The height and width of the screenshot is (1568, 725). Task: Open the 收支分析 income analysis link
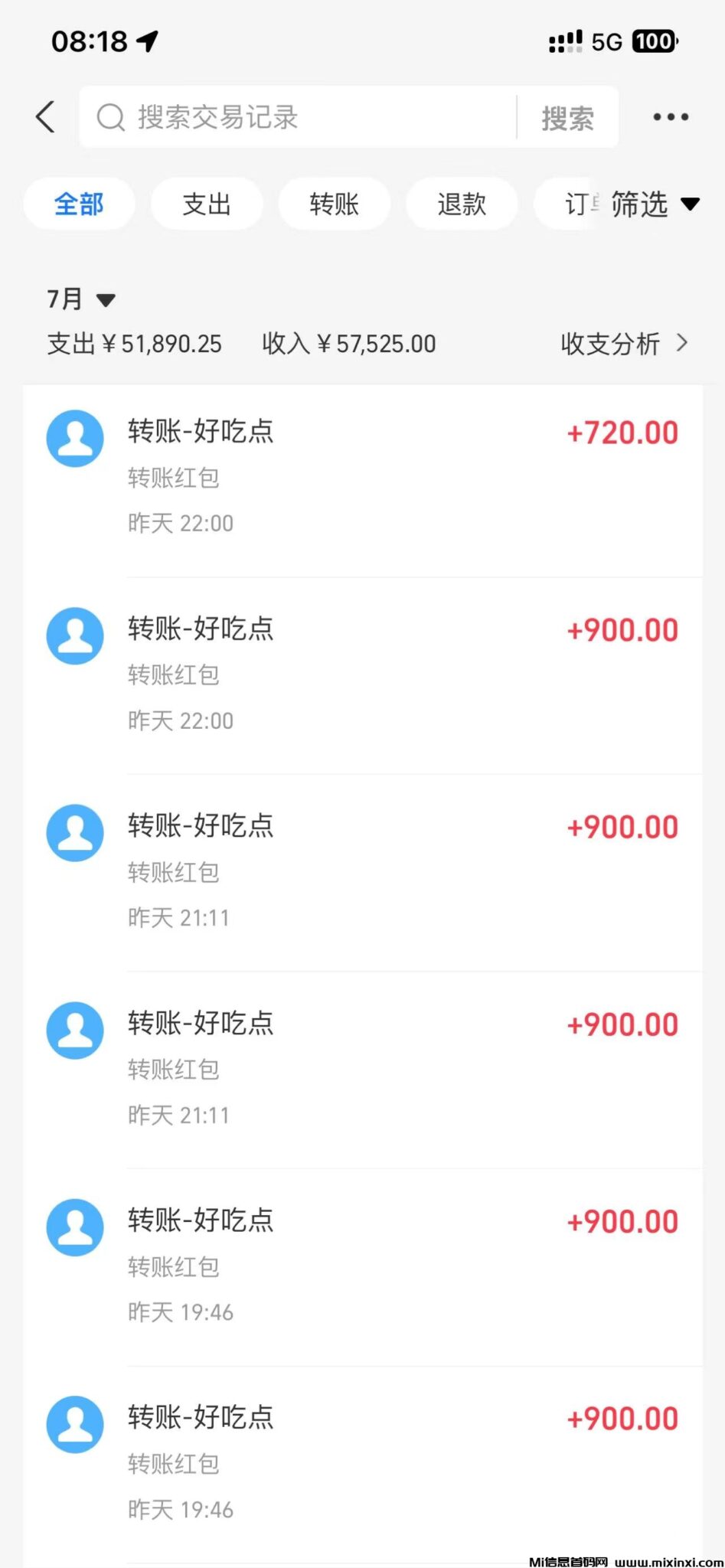pos(609,344)
